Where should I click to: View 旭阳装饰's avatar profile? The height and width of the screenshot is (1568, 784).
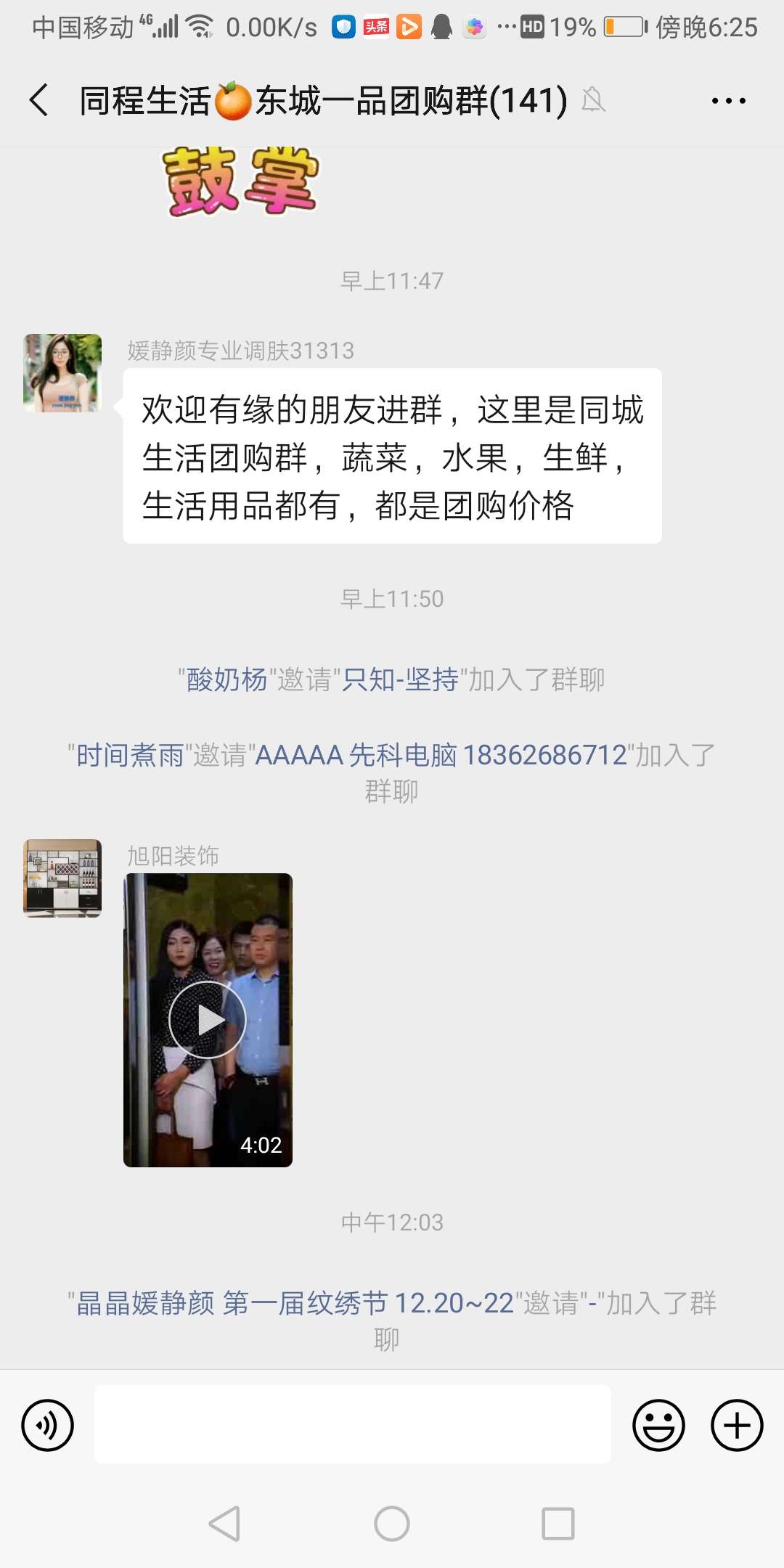click(62, 878)
